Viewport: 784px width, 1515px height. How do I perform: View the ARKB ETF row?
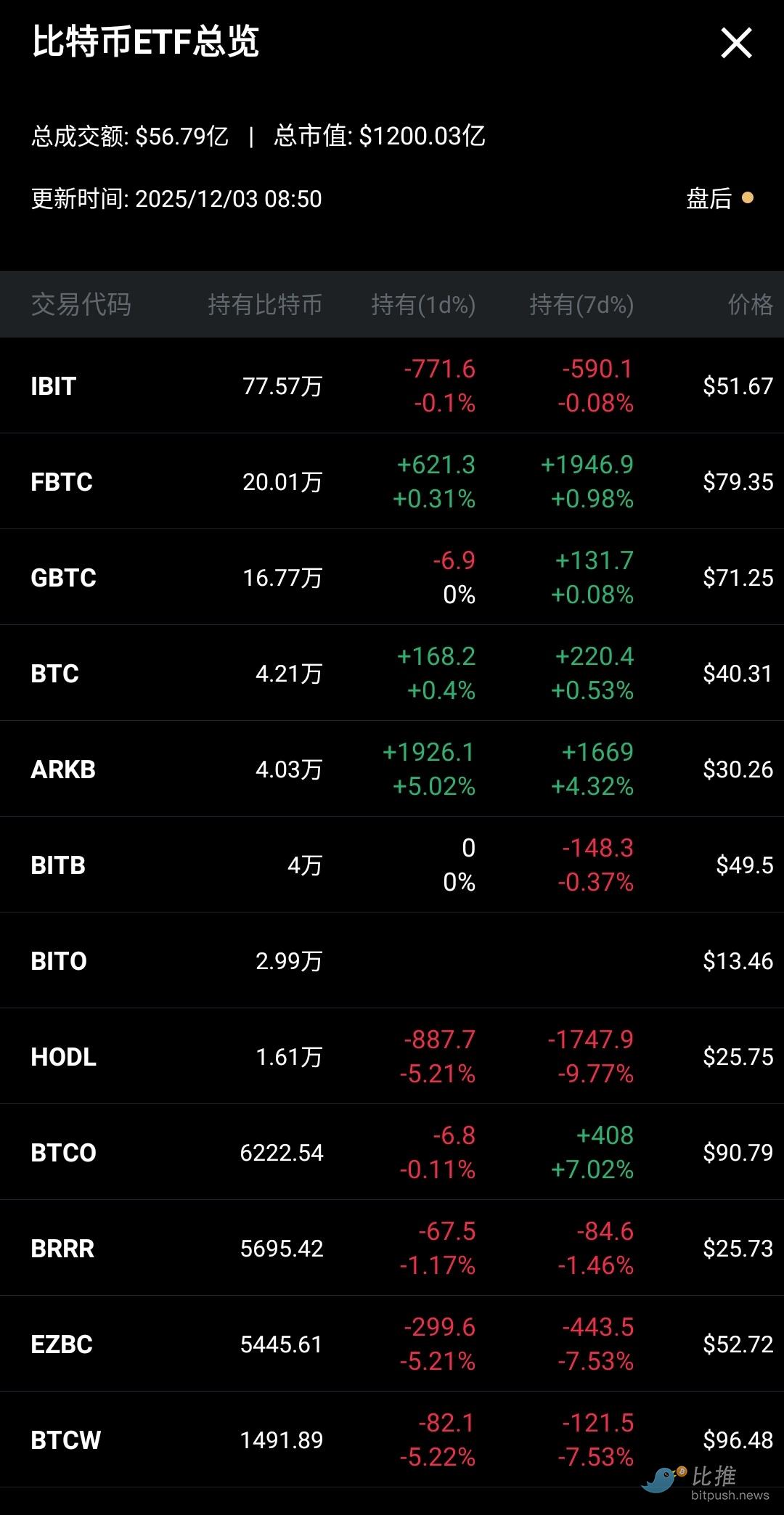coord(63,769)
